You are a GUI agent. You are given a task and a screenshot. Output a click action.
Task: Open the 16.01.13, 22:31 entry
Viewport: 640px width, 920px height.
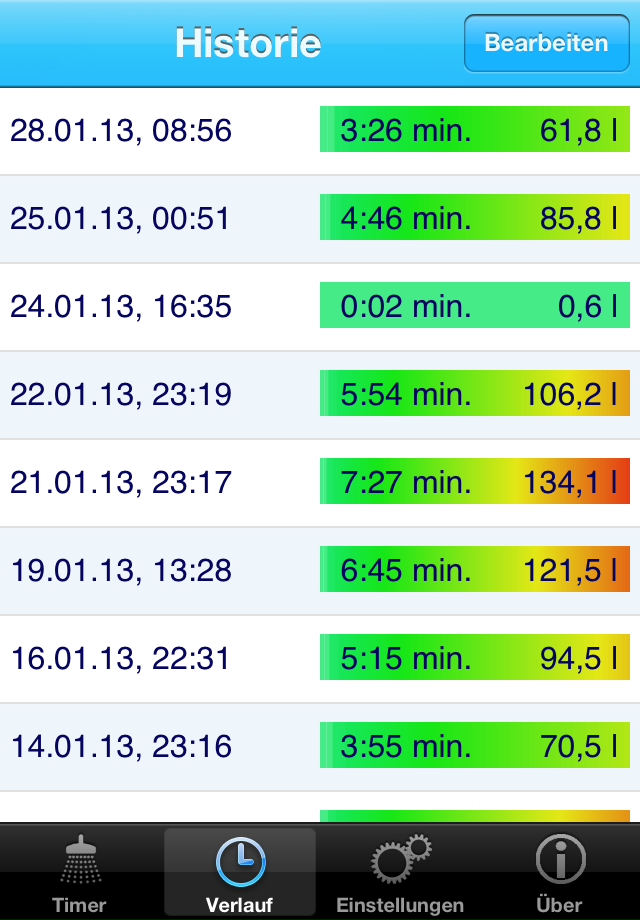320,659
